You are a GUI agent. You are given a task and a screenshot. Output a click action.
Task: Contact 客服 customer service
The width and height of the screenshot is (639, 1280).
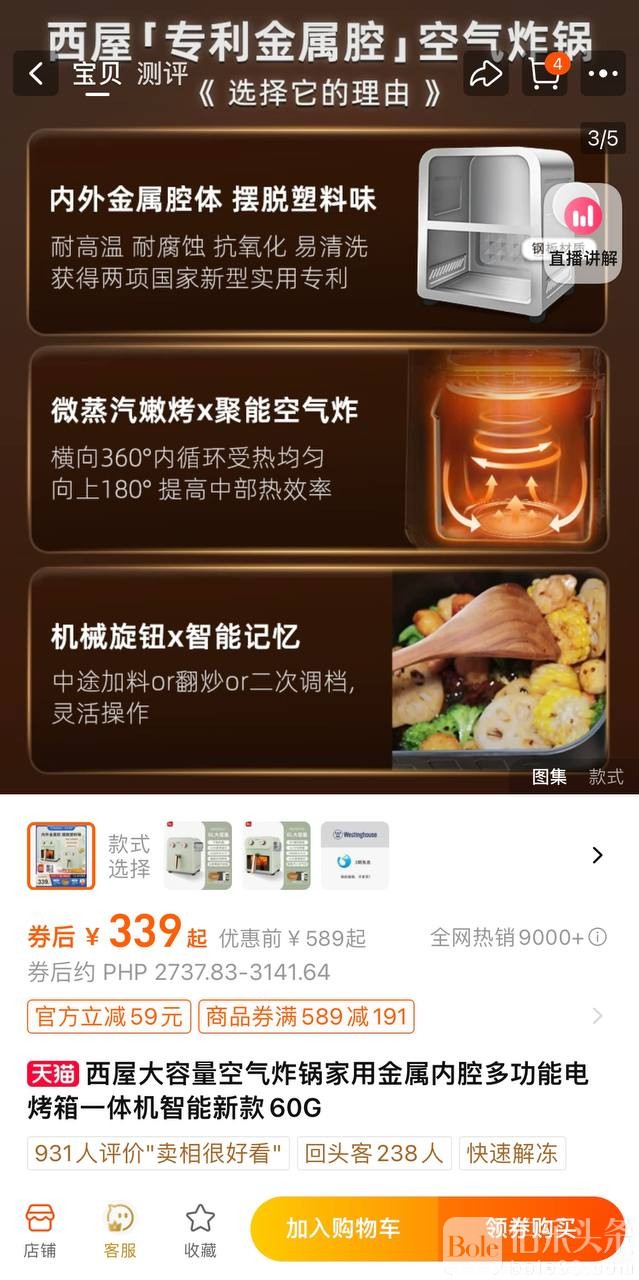[x=120, y=1230]
